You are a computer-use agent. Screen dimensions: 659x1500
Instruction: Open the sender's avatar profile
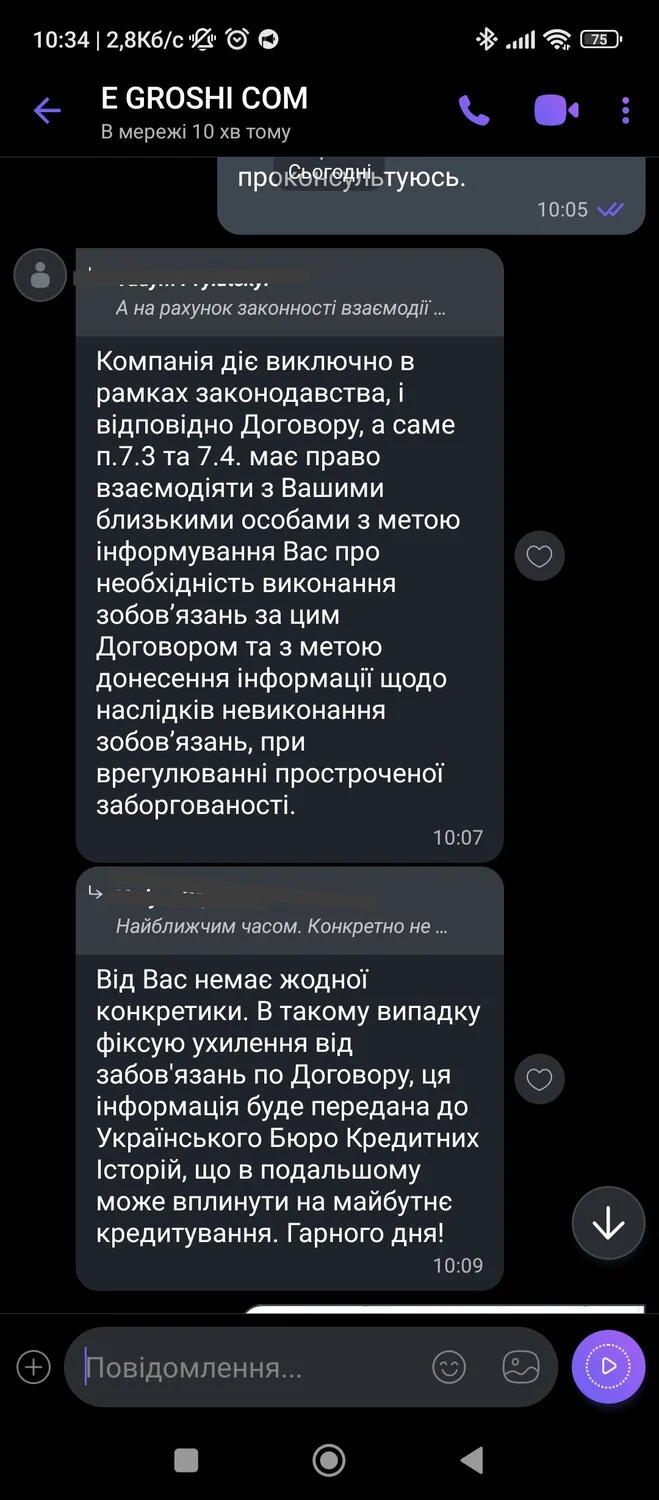click(40, 274)
